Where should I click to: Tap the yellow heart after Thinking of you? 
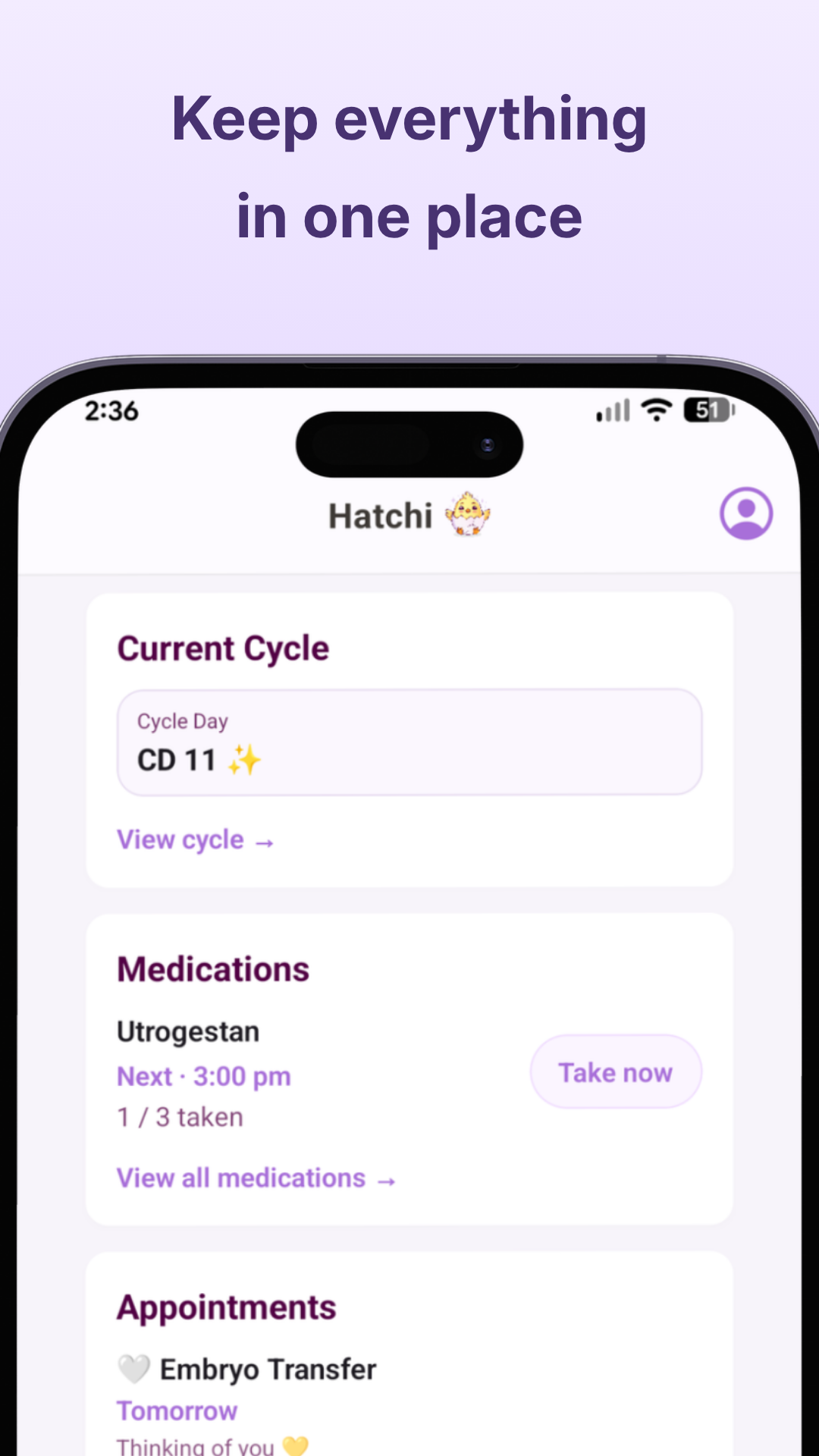(294, 1445)
